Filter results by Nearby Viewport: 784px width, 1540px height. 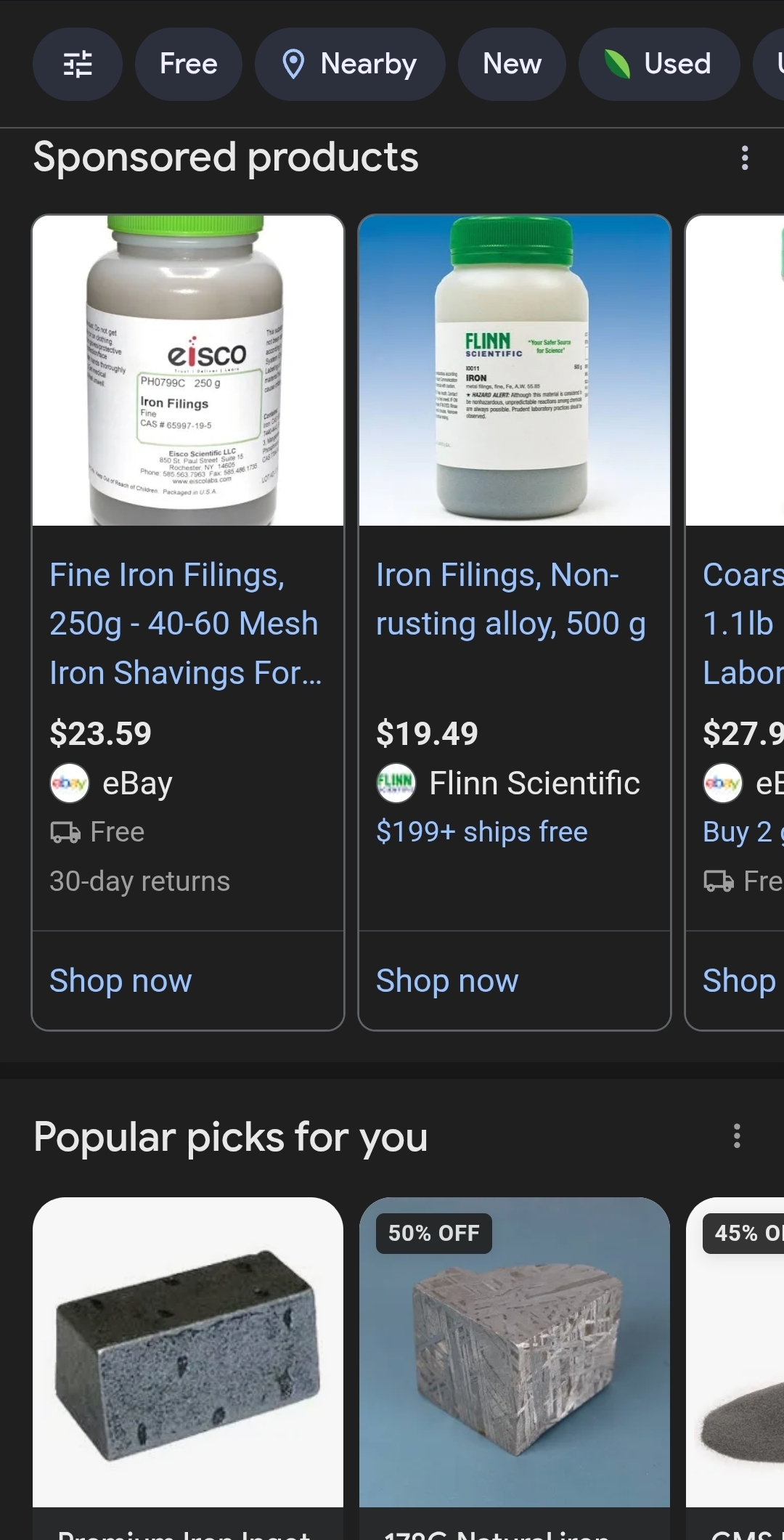350,64
